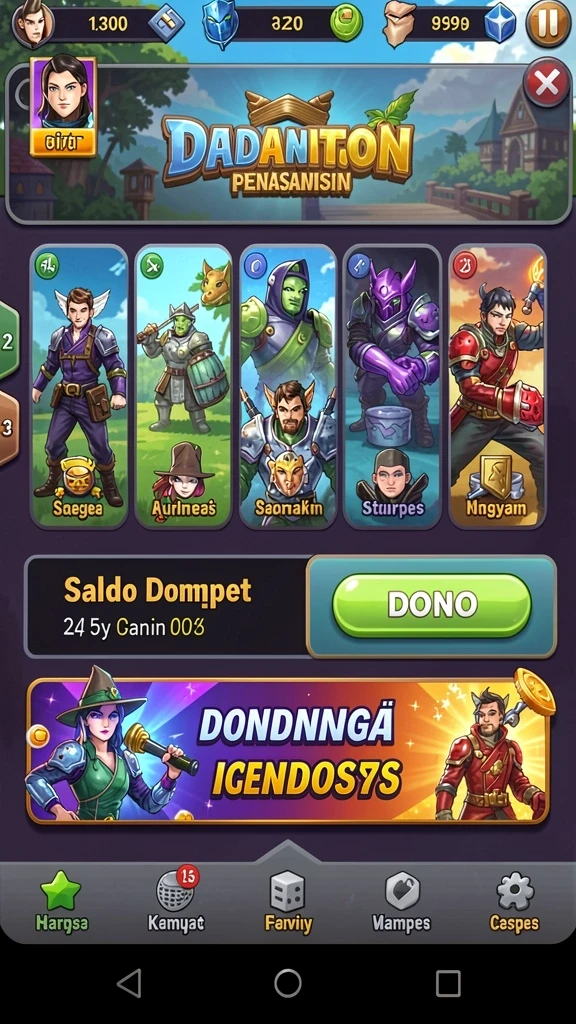Open the Saegea hero card
The height and width of the screenshot is (1024, 576).
click(x=79, y=386)
